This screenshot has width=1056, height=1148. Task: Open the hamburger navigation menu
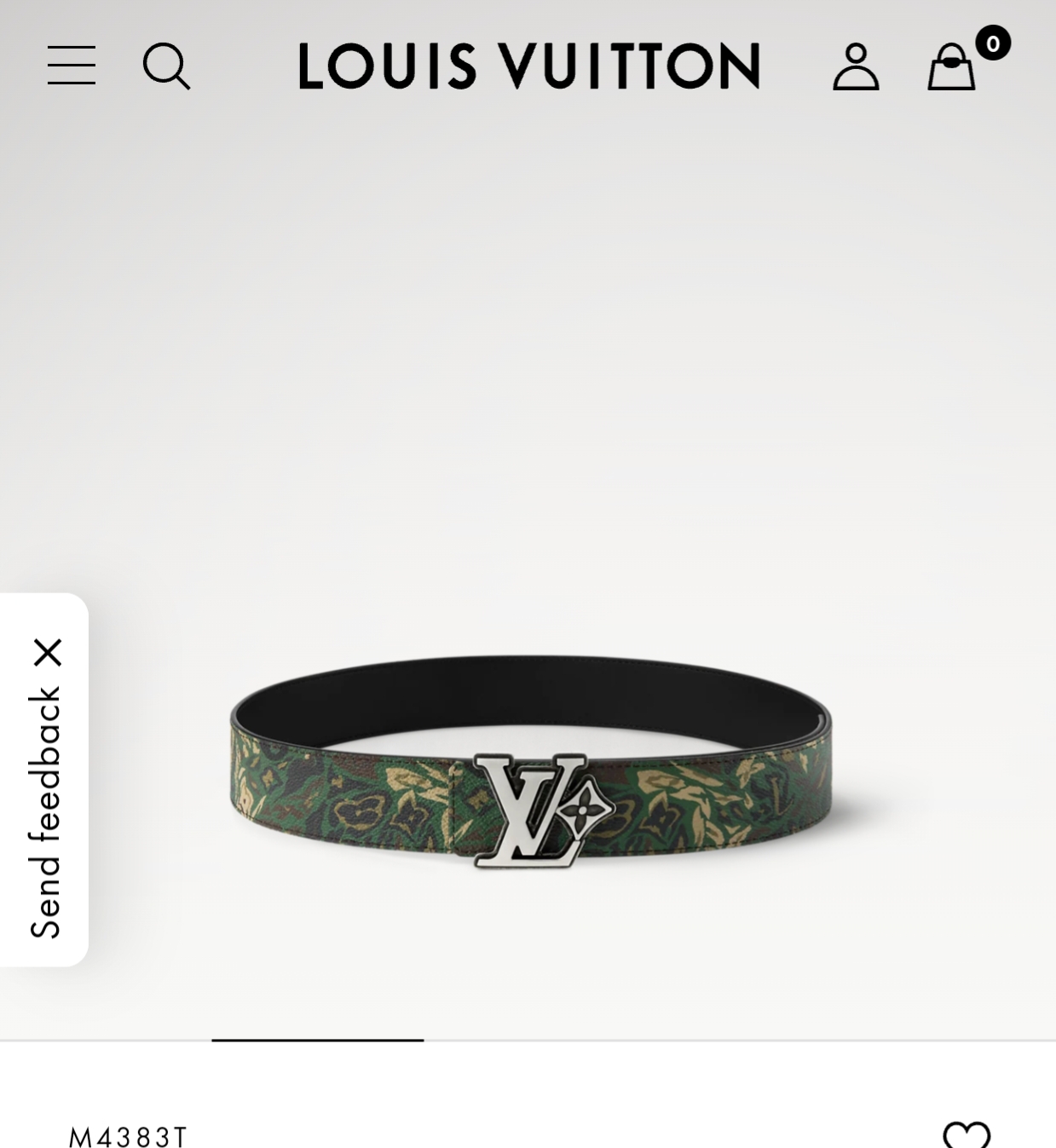coord(72,66)
